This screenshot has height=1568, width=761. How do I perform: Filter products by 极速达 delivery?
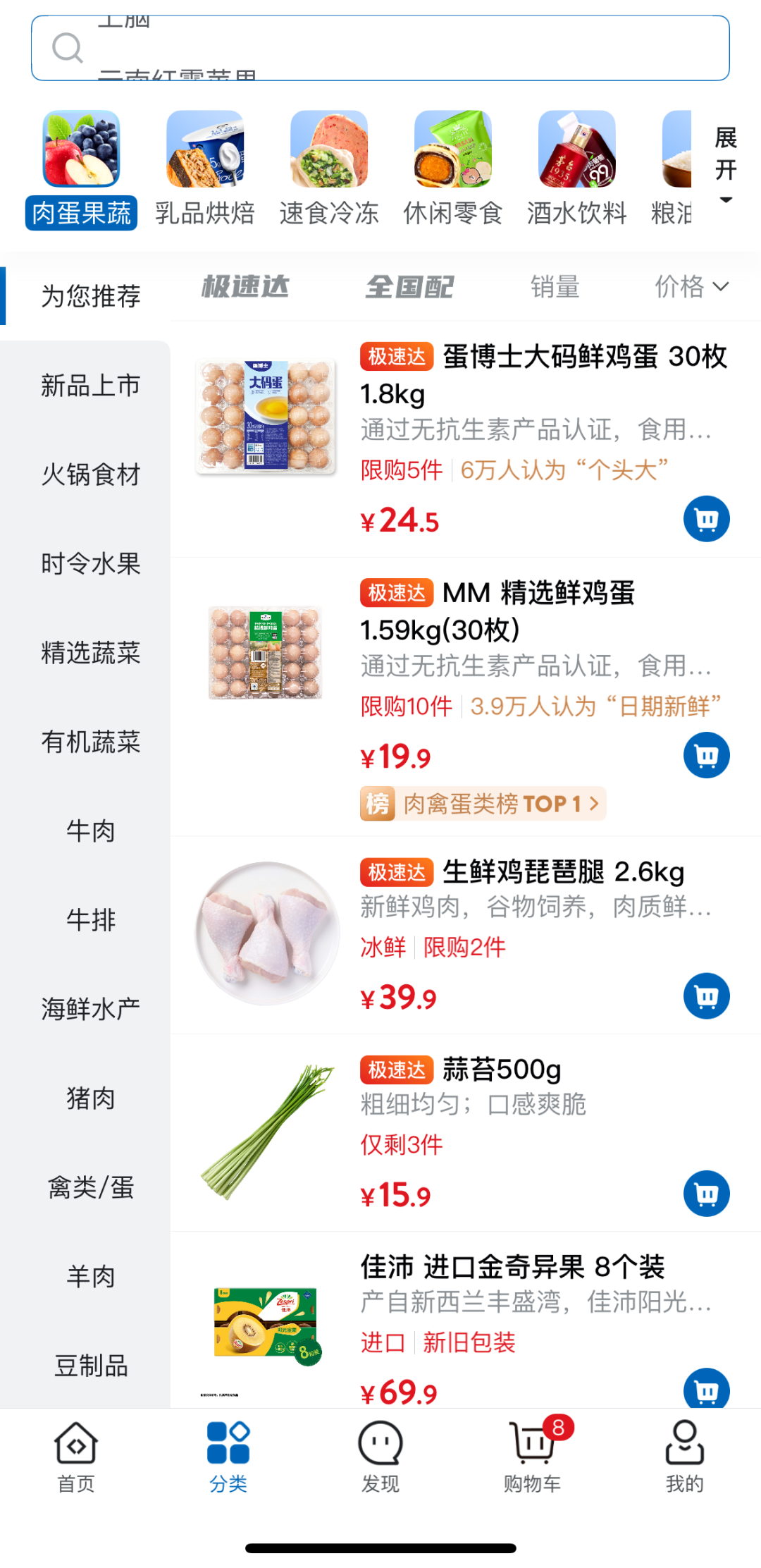click(x=245, y=287)
